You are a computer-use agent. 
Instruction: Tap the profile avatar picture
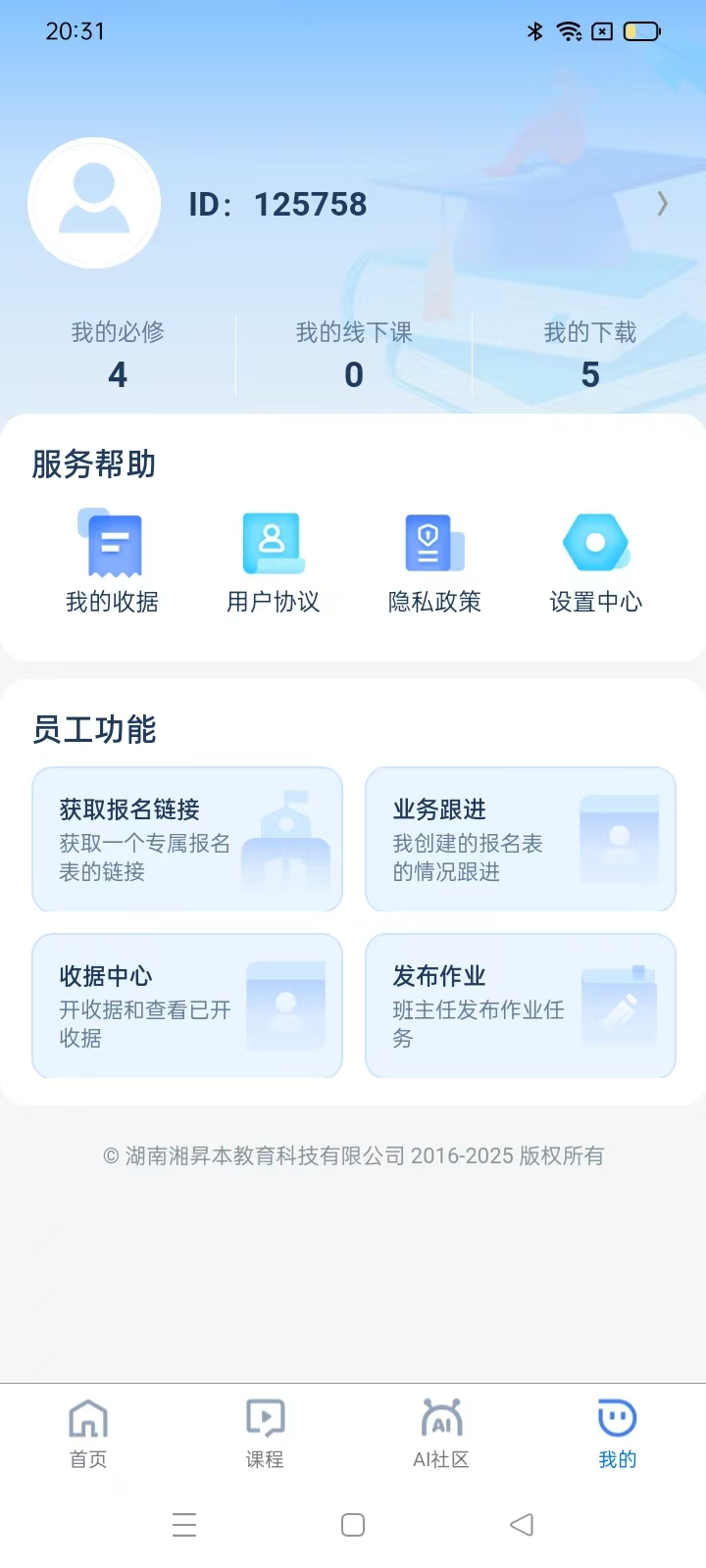tap(94, 203)
